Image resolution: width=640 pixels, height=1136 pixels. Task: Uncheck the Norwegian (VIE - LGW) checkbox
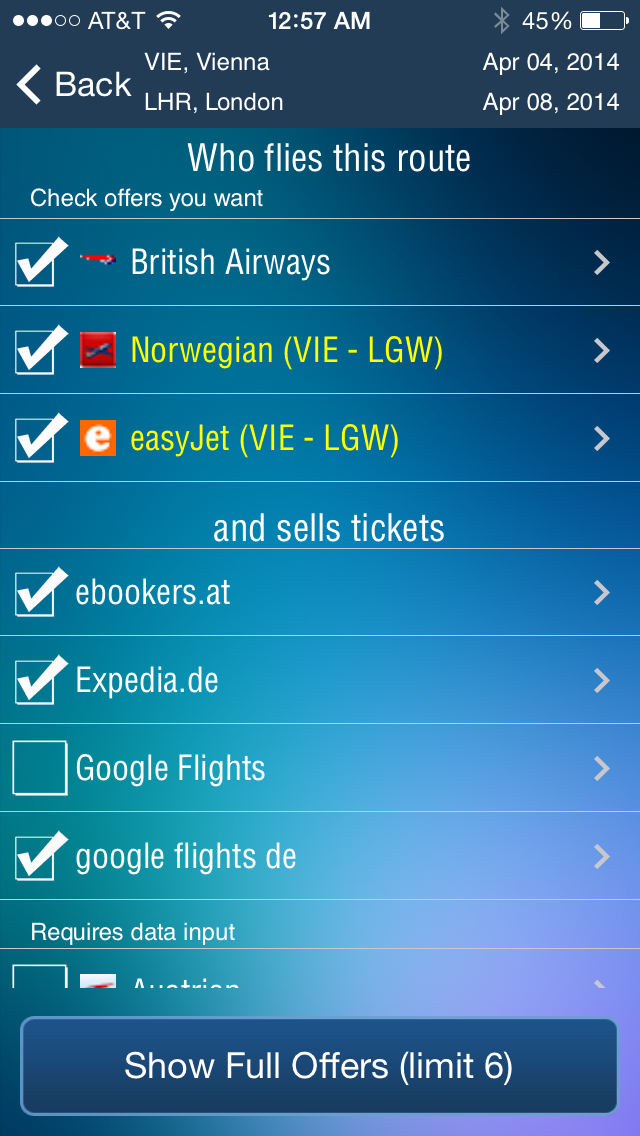click(40, 351)
